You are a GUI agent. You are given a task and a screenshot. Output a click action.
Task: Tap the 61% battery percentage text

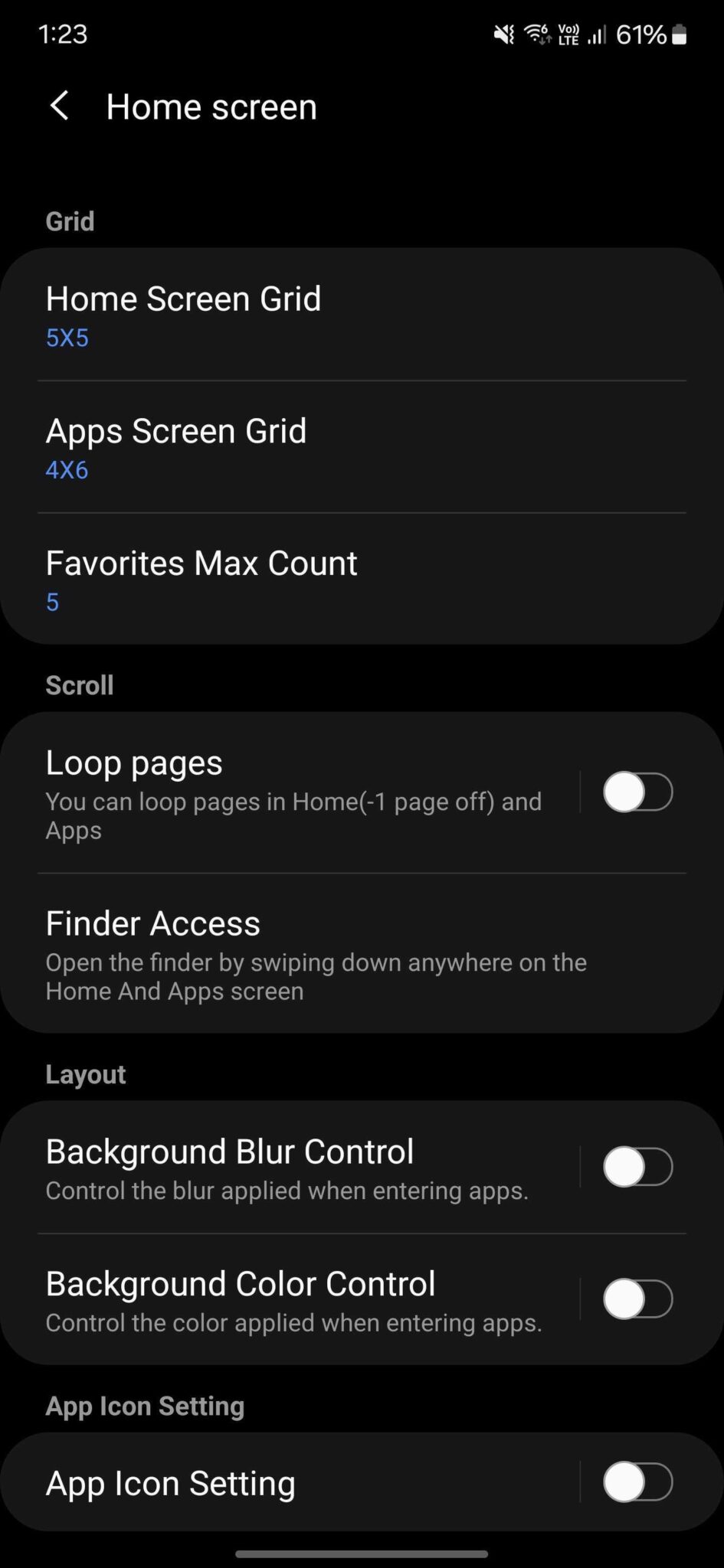coord(642,34)
